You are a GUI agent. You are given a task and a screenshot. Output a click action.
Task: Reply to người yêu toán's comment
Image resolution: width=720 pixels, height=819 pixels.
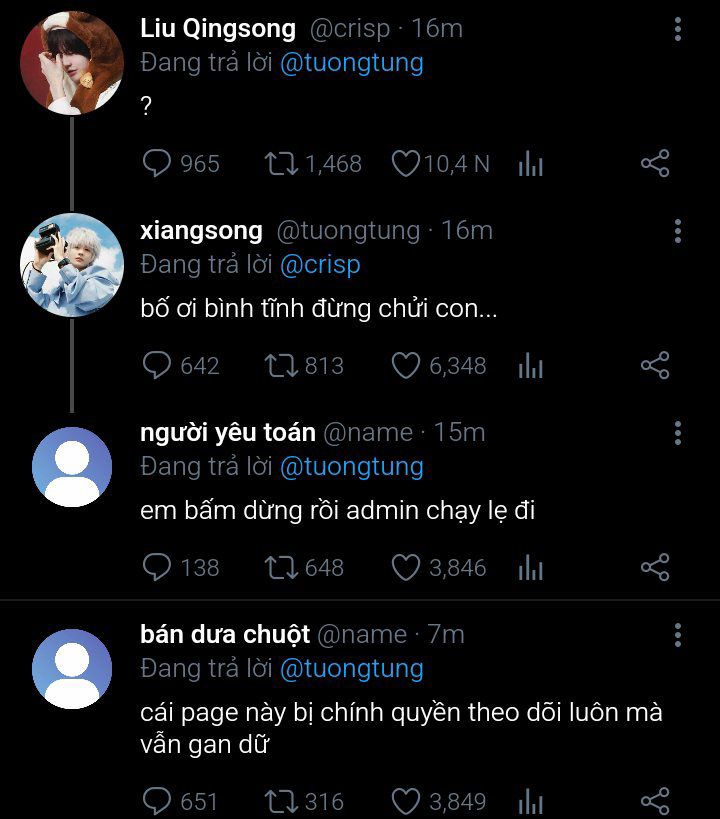(x=158, y=568)
